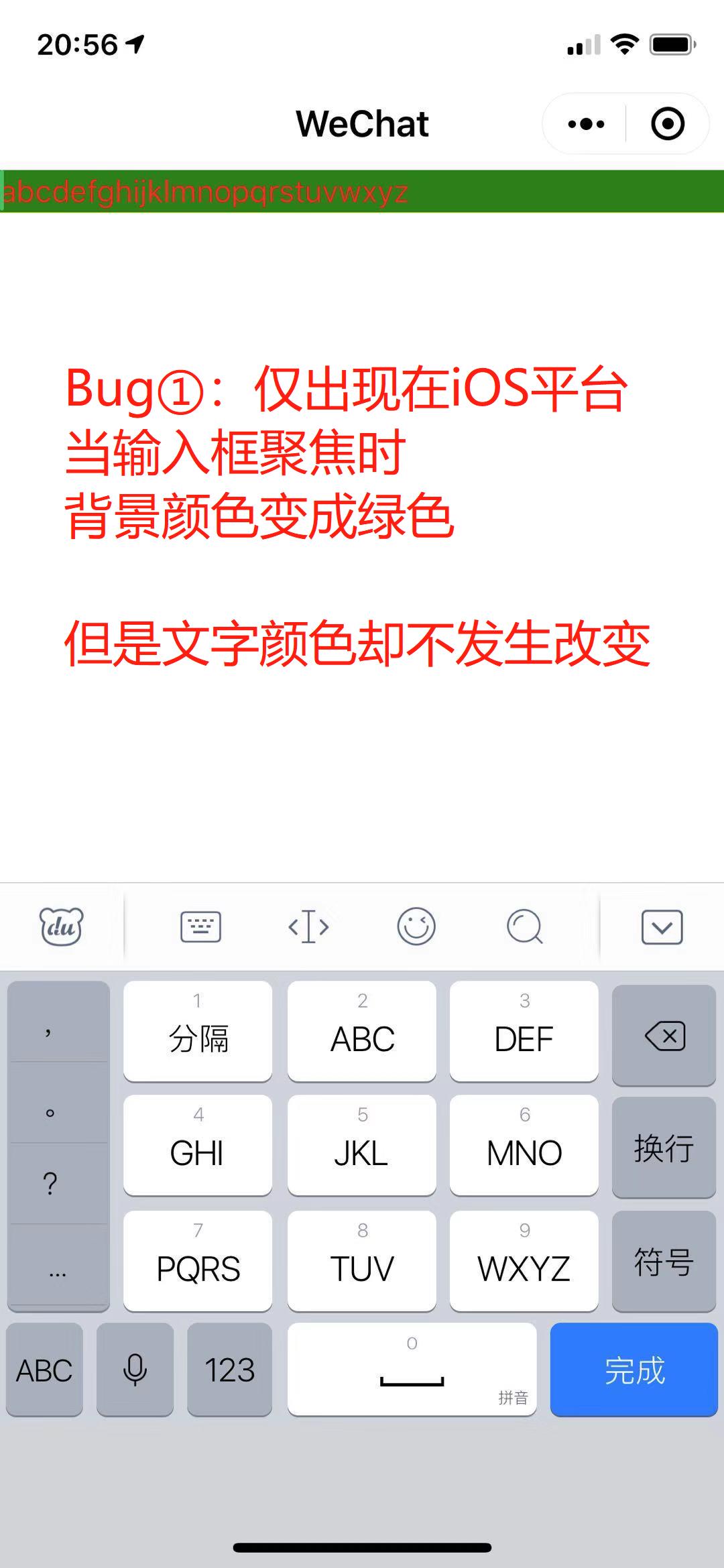
Task: Start voice input with the microphone key
Action: coord(135,1370)
